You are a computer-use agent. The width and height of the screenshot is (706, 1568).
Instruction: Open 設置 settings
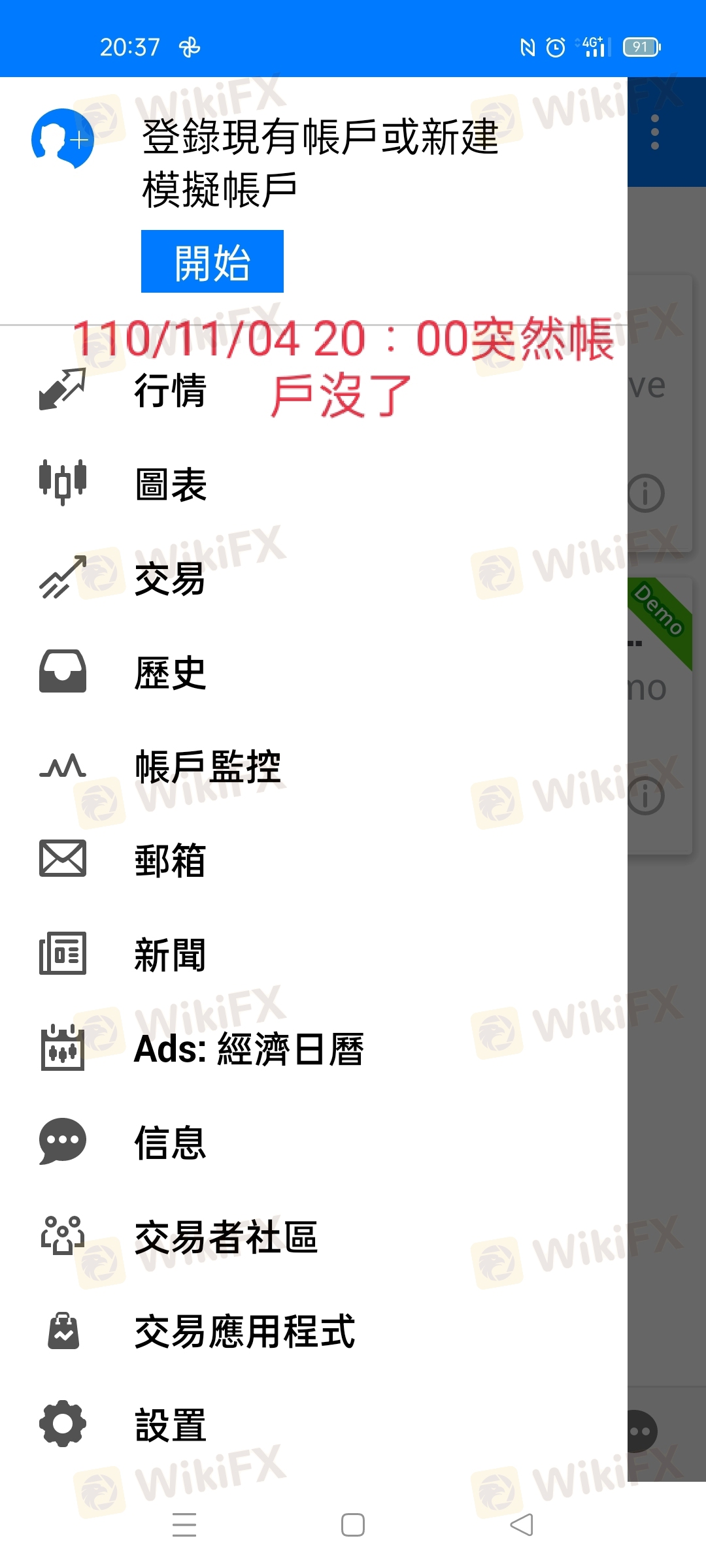314,1425
